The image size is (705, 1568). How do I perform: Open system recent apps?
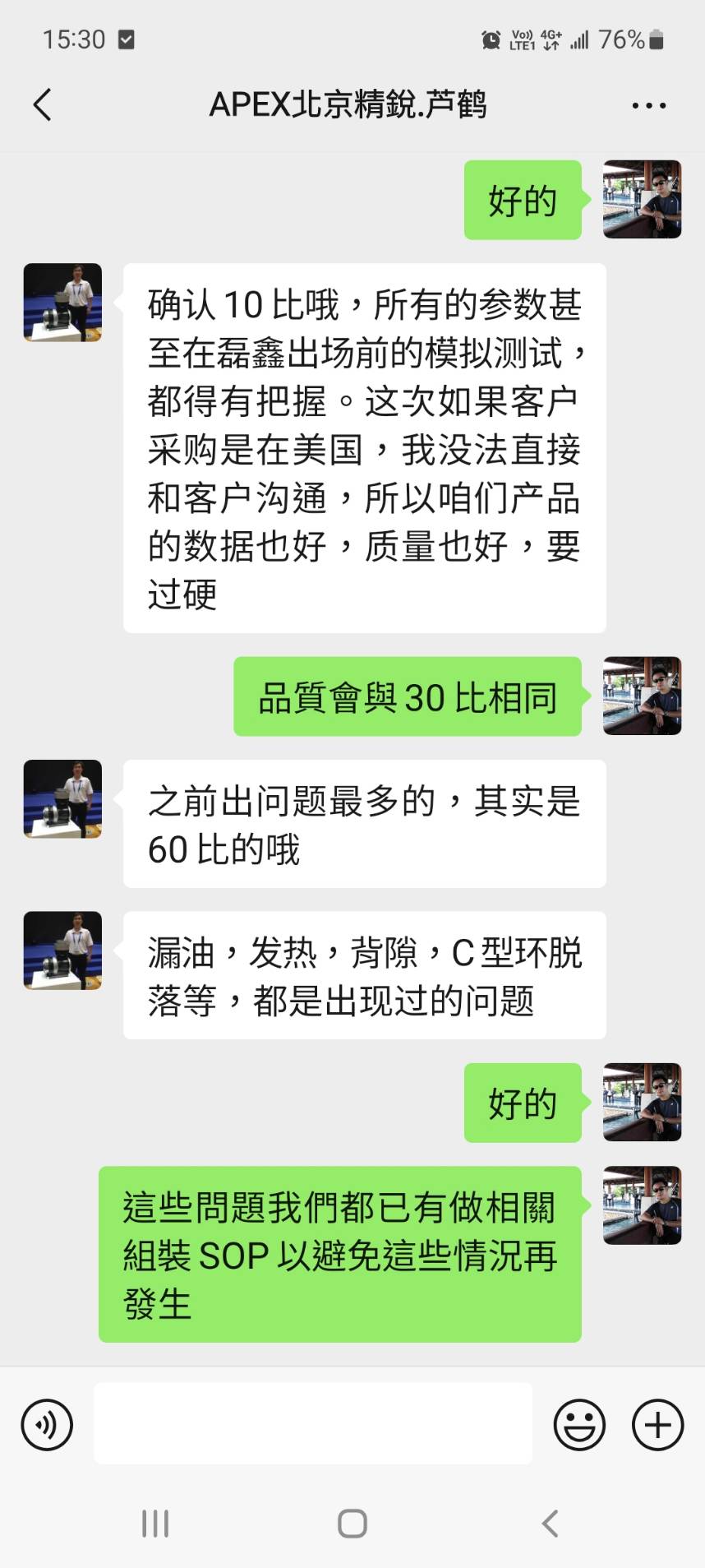155,1523
